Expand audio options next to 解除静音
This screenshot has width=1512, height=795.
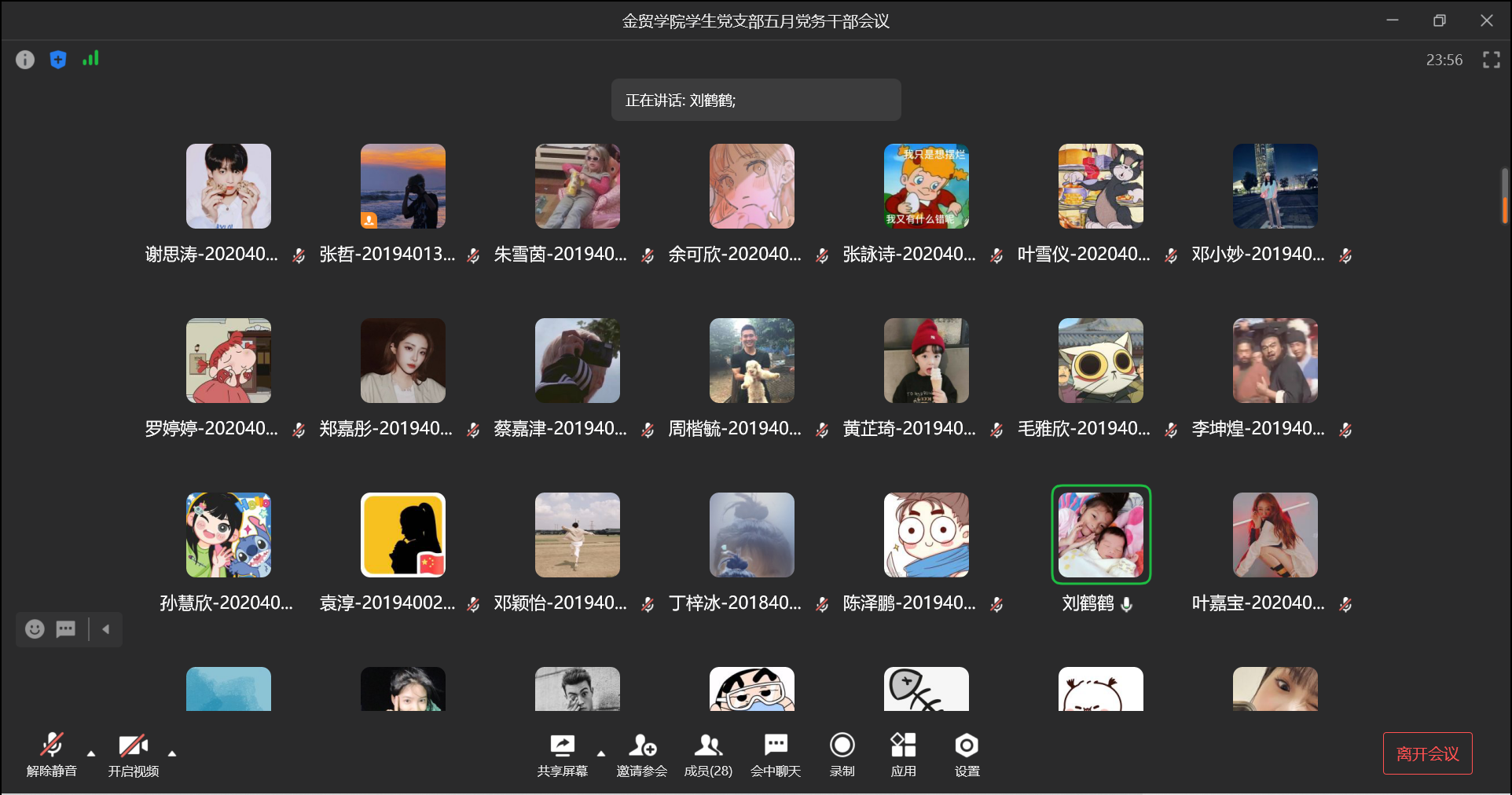click(91, 753)
